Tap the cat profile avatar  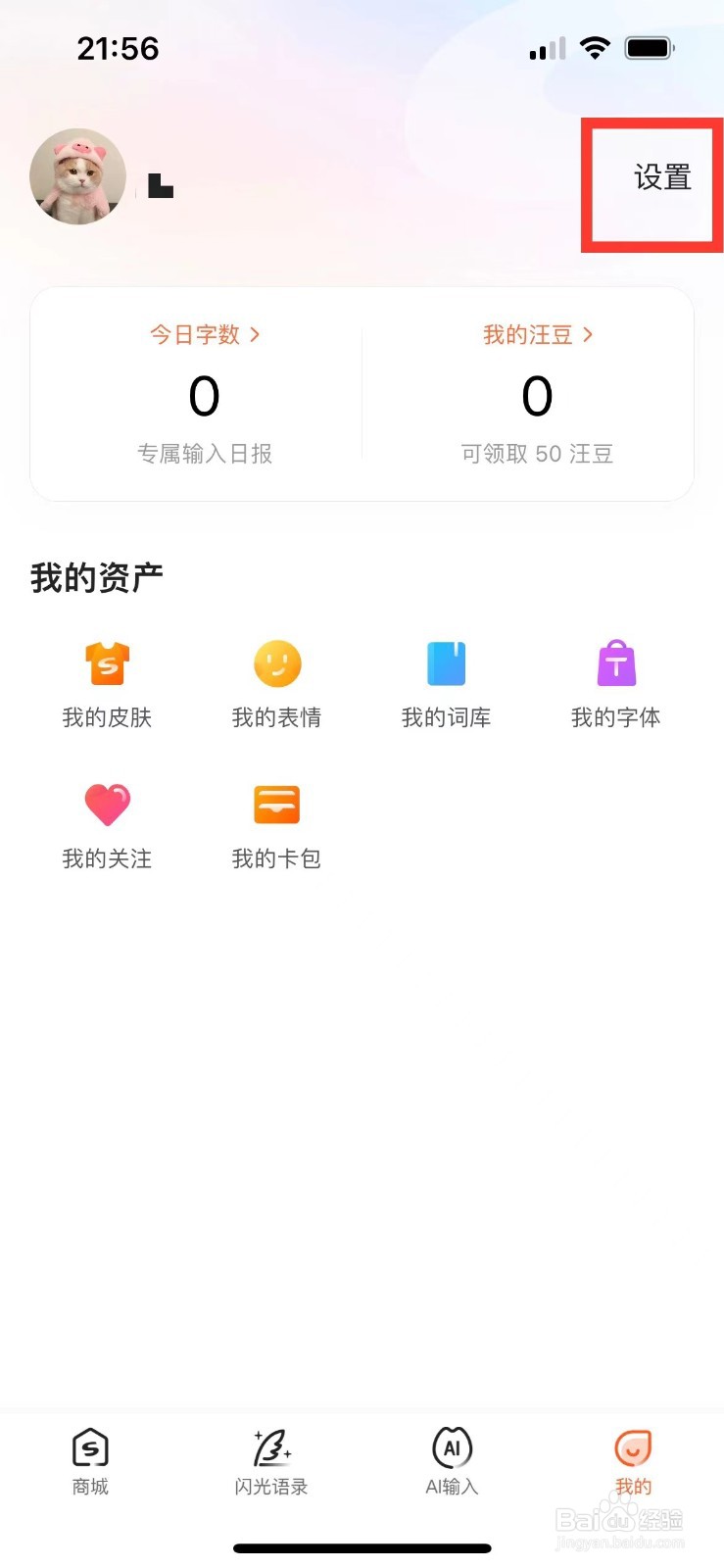click(x=78, y=177)
